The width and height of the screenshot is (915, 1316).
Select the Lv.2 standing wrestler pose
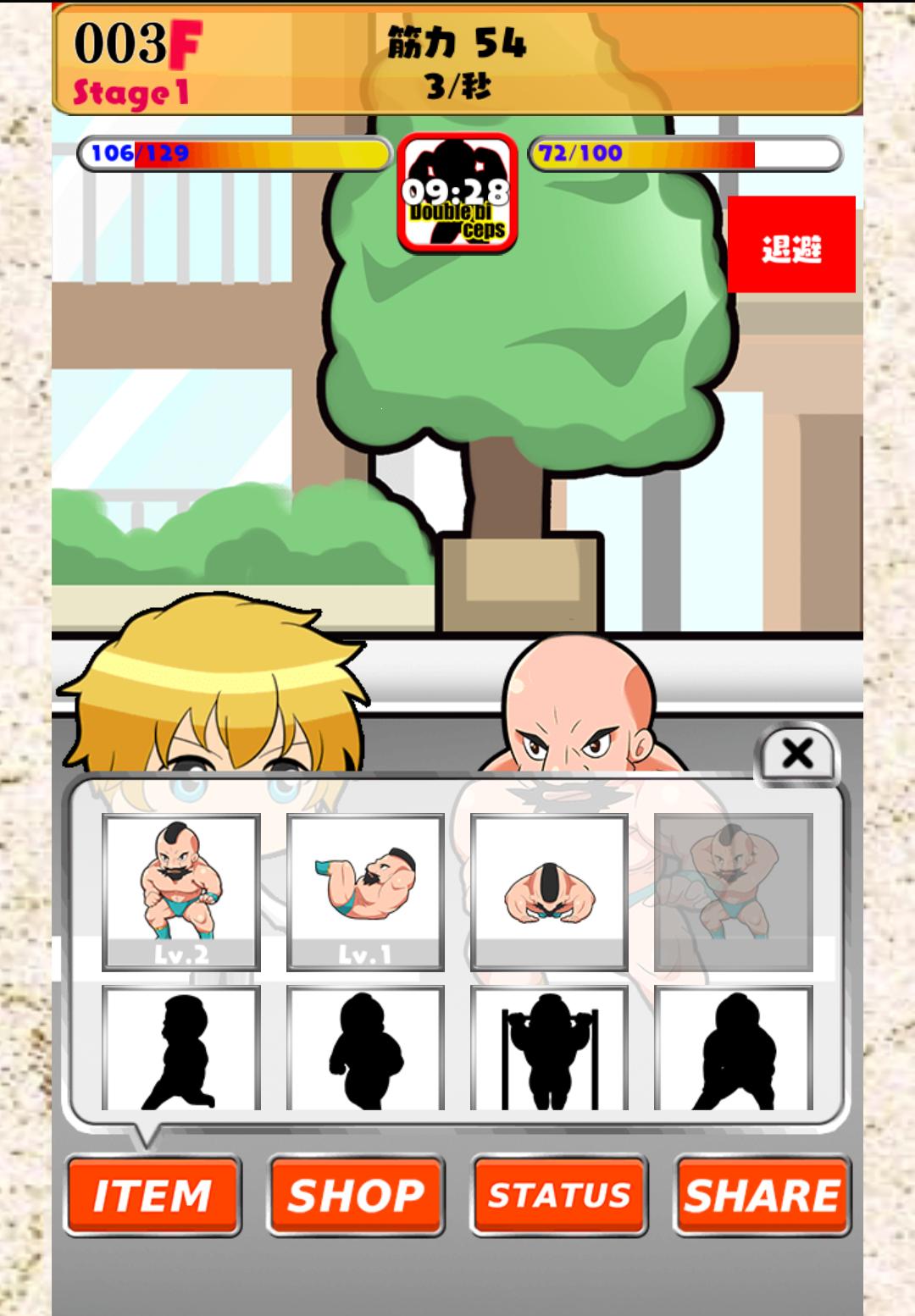180,892
